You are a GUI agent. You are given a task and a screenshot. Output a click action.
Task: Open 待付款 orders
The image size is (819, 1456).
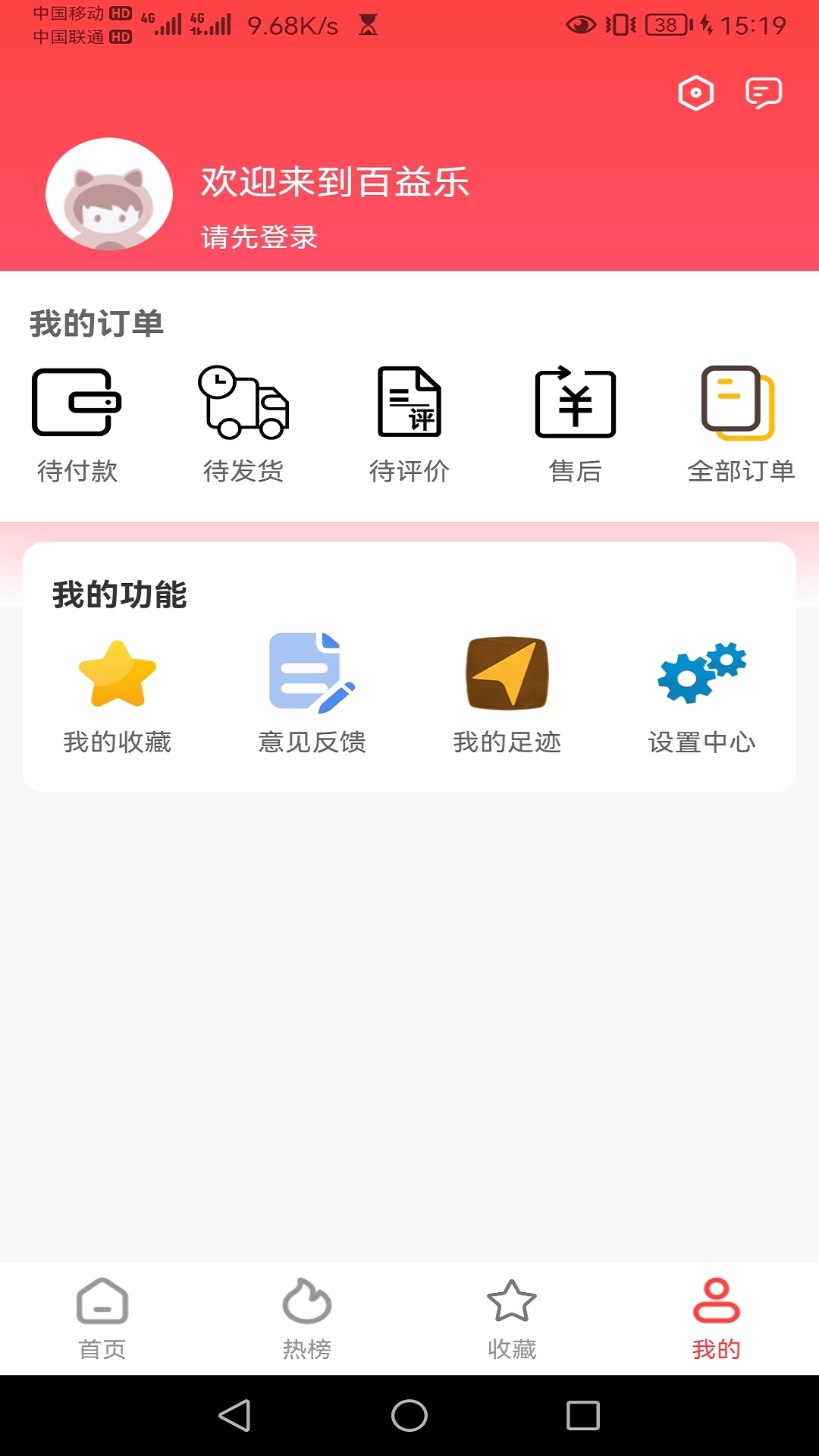[x=77, y=425]
